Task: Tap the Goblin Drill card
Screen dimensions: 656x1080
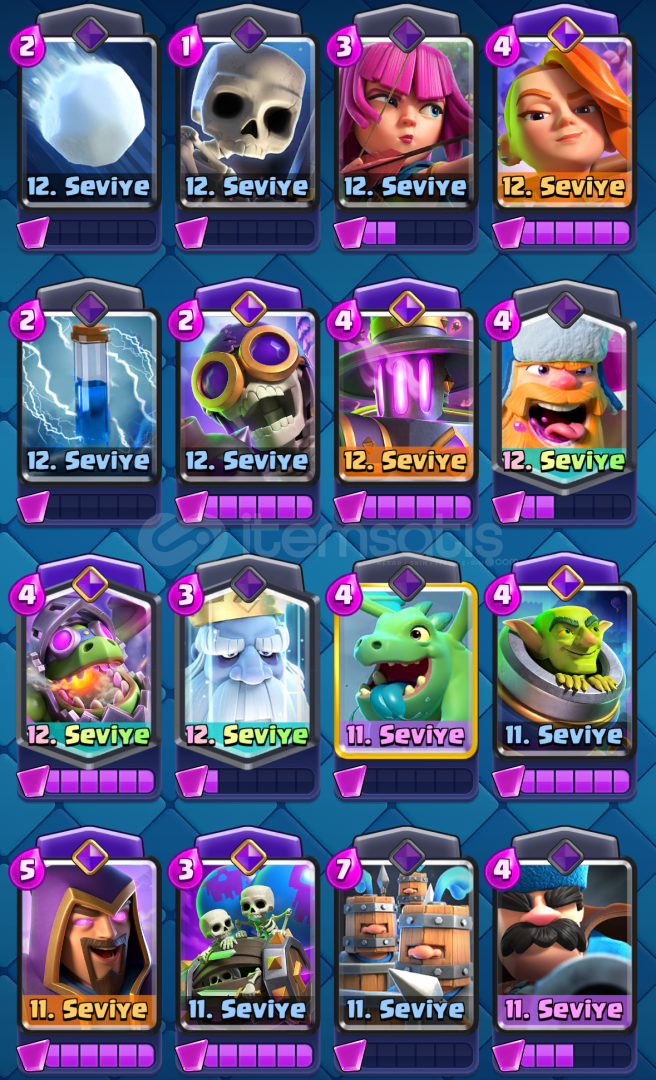Action: pyautogui.click(x=563, y=668)
